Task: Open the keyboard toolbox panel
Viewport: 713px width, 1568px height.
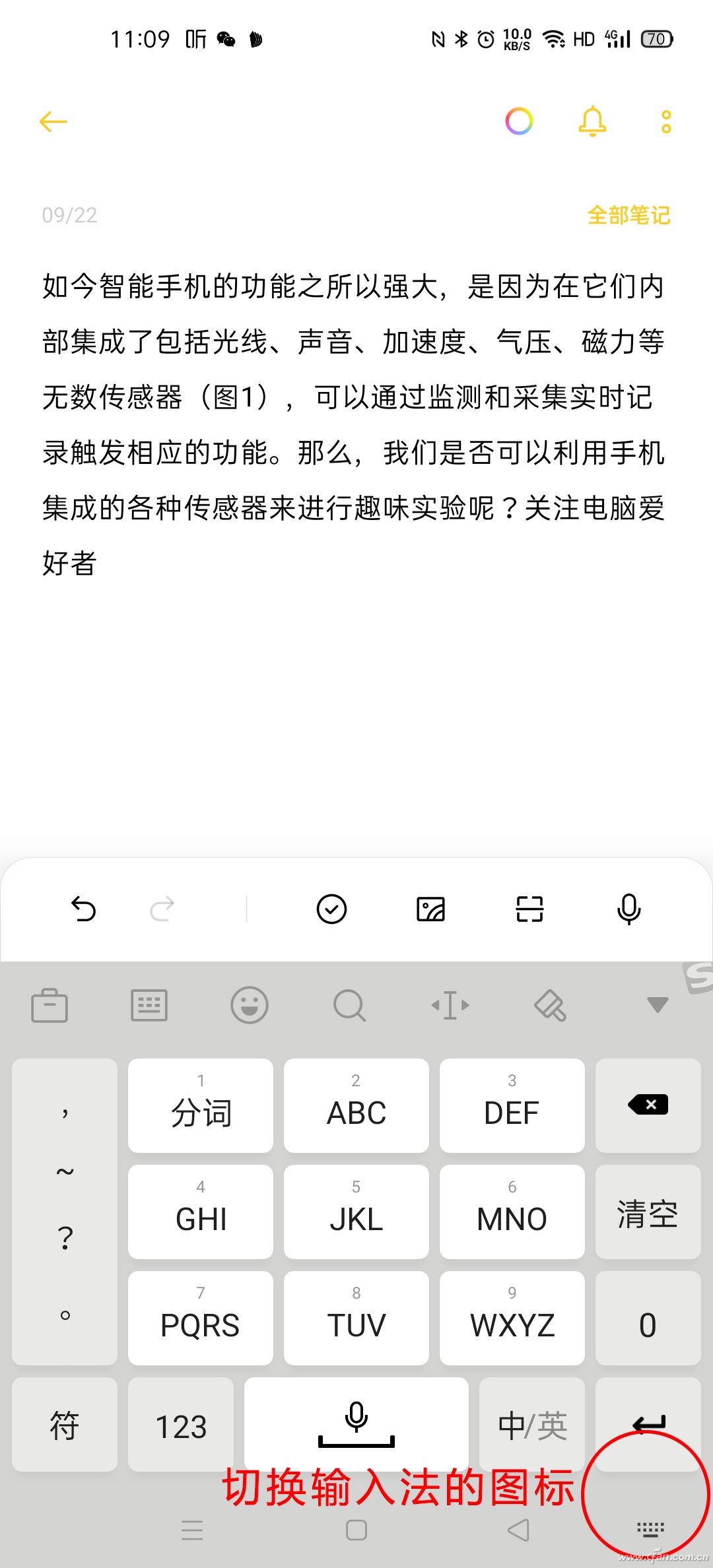Action: [51, 1005]
